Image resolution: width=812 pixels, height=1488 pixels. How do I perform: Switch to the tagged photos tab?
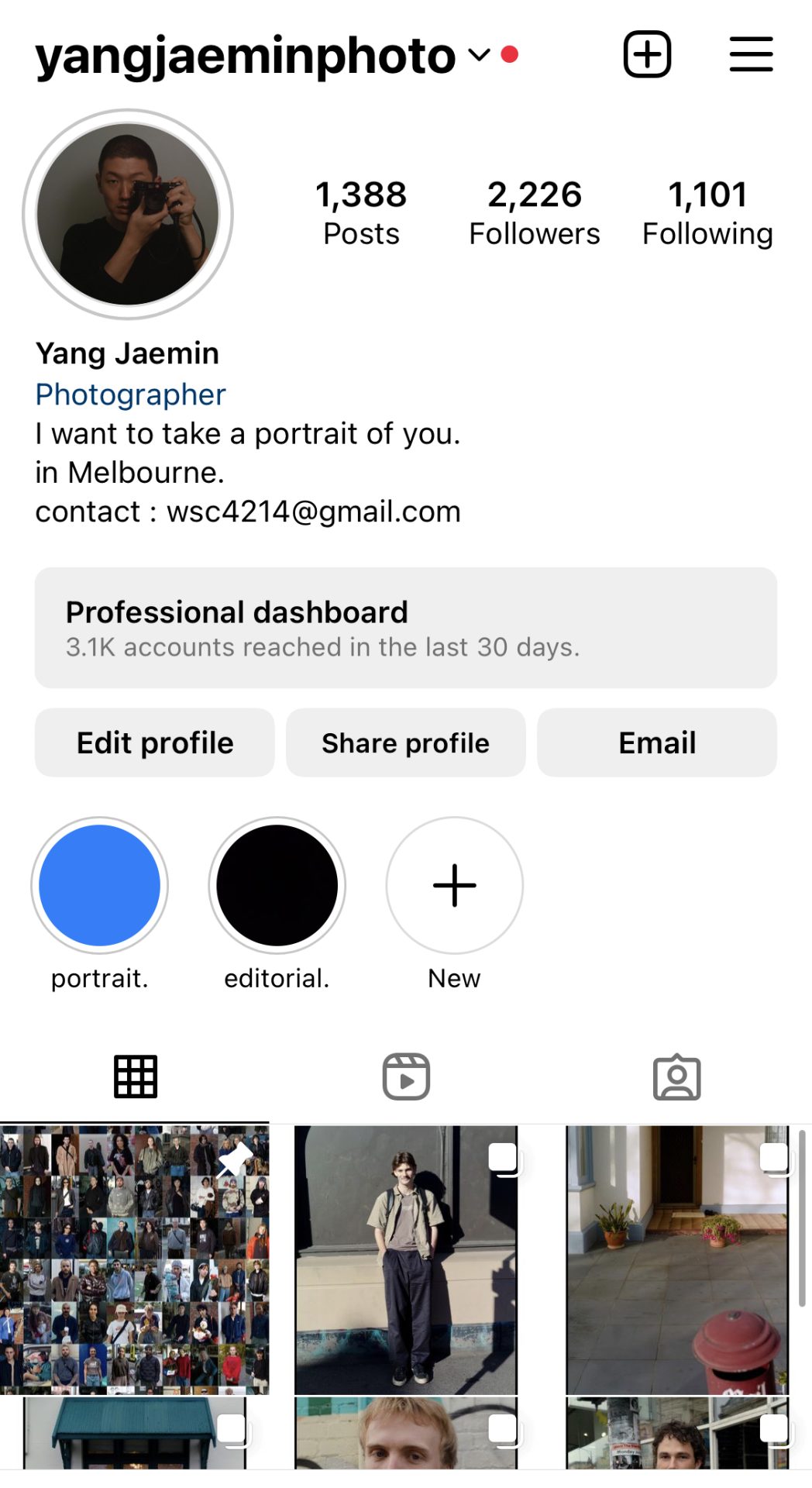676,1076
